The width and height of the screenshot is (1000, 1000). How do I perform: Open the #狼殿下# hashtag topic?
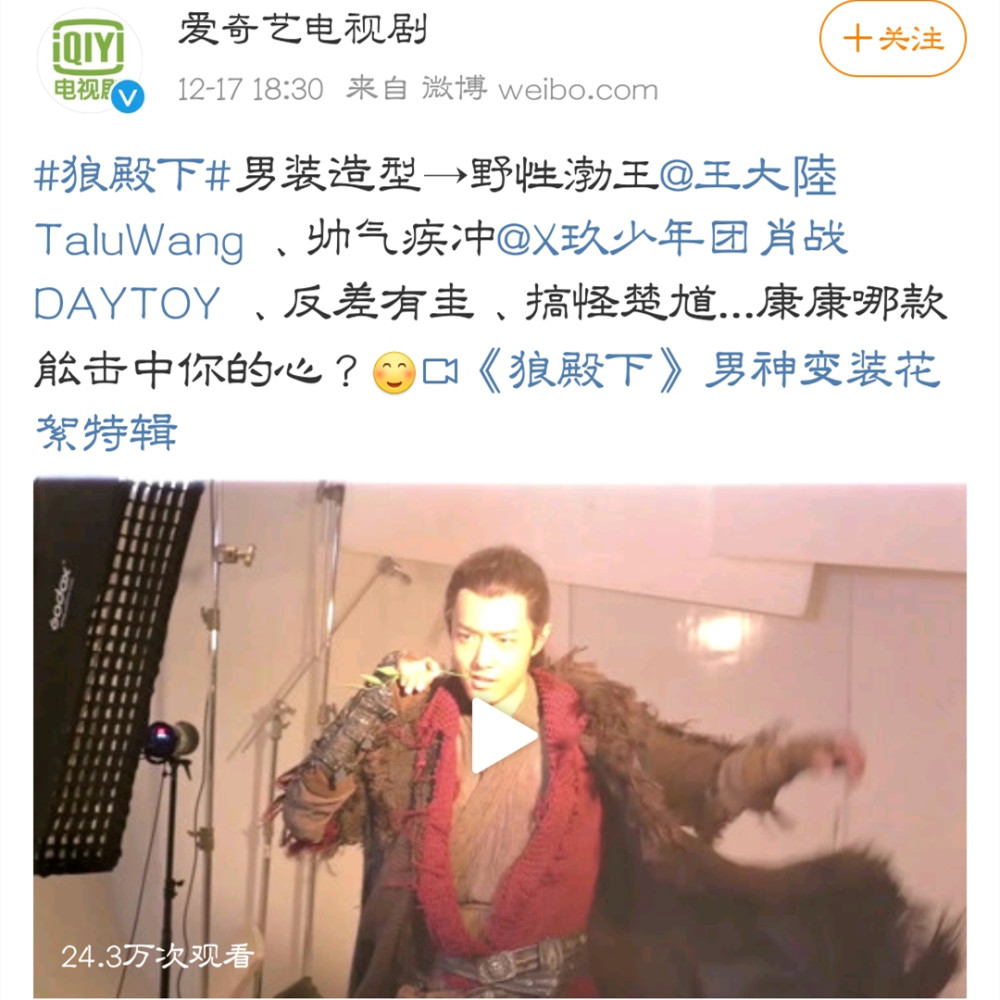[x=133, y=178]
